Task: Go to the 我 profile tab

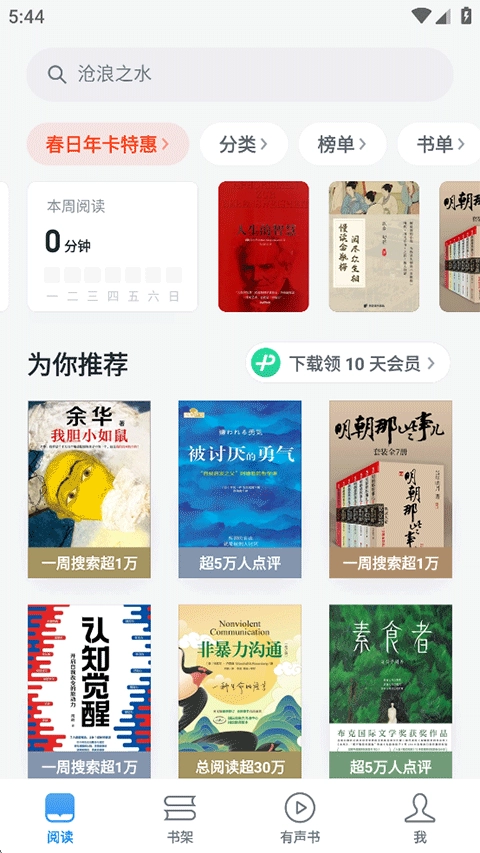Action: pos(420,818)
